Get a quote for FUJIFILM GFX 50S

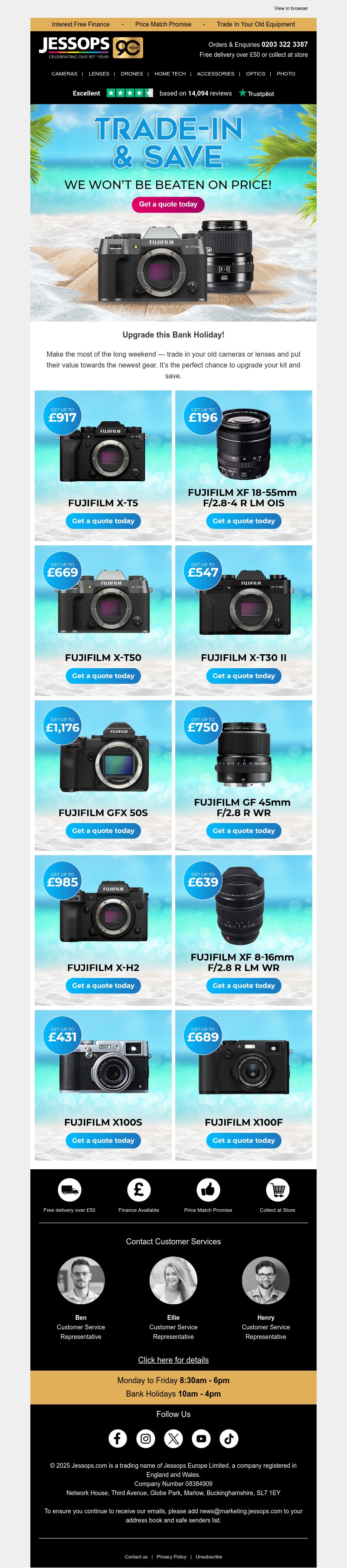[x=103, y=831]
